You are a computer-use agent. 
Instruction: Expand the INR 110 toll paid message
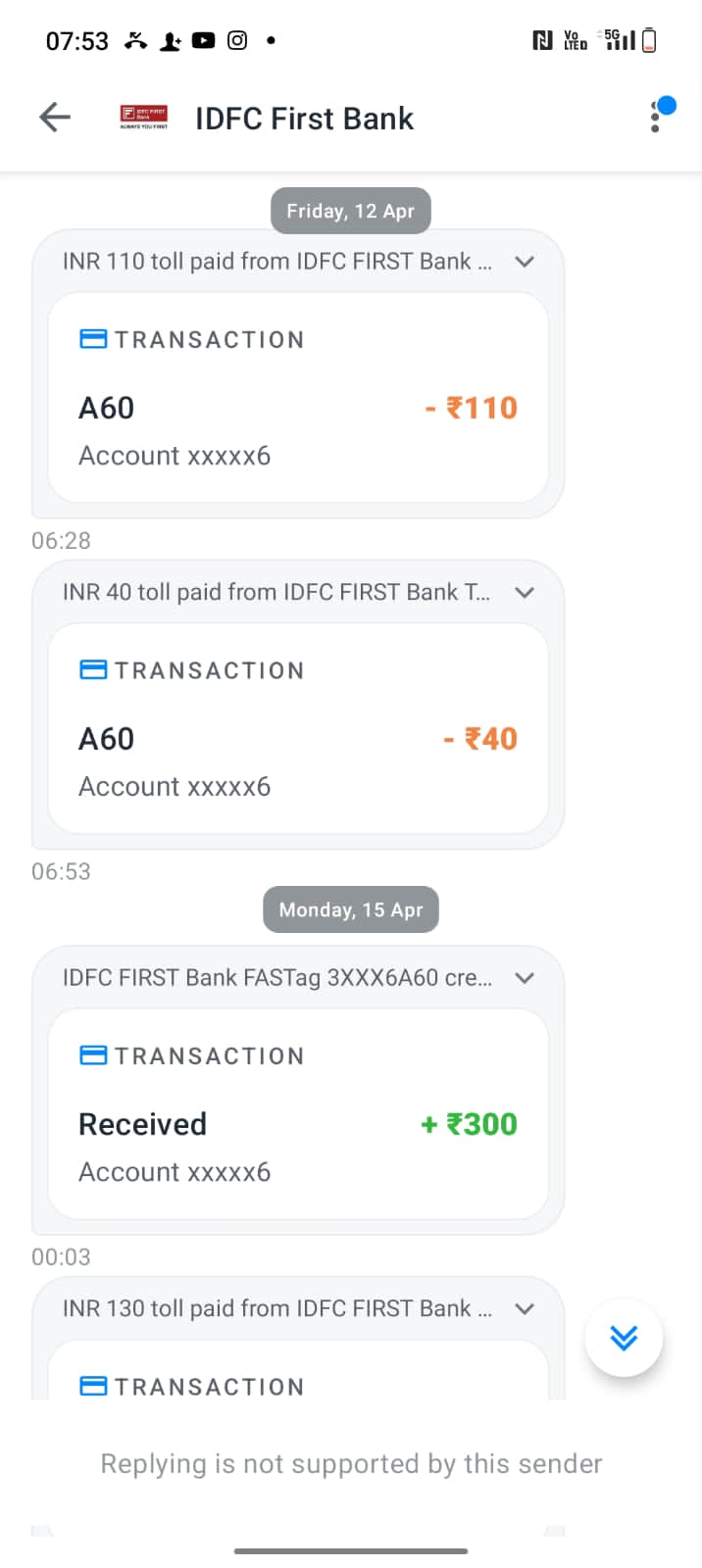(x=525, y=262)
